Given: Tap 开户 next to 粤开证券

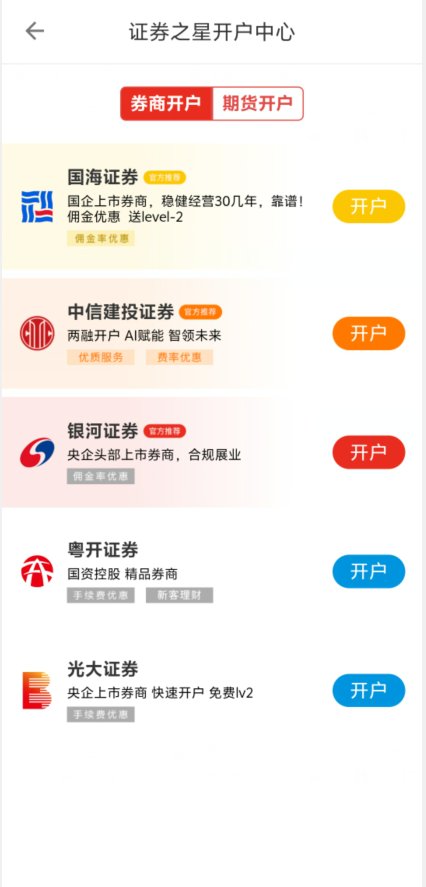Looking at the screenshot, I should point(368,571).
